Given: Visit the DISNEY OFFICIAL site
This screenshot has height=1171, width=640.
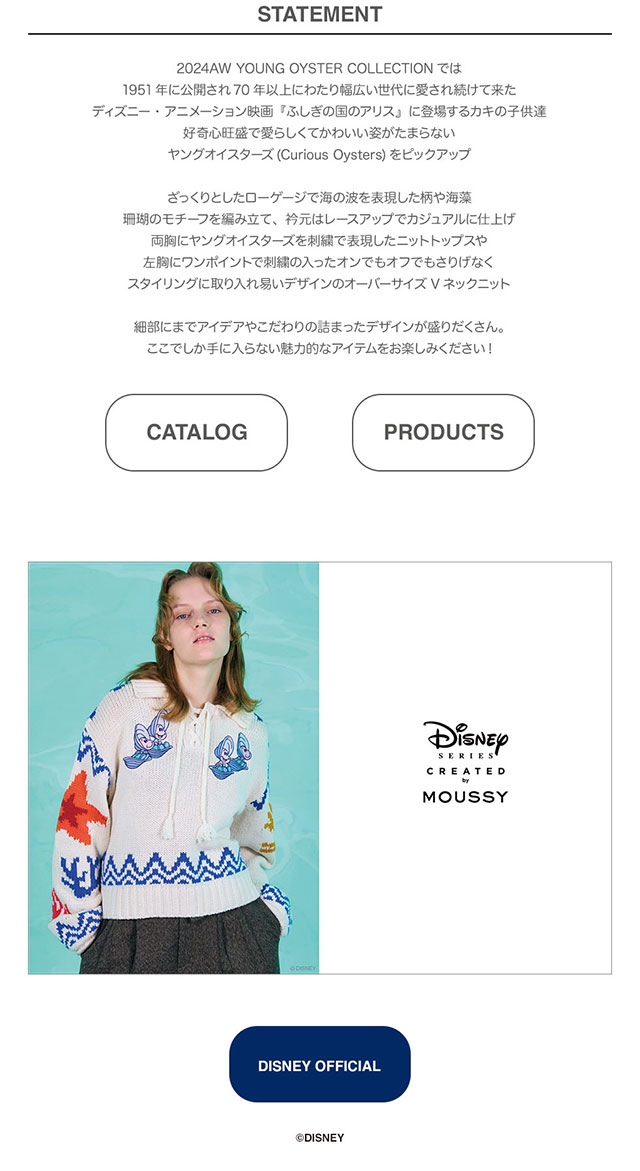Looking at the screenshot, I should point(319,1065).
